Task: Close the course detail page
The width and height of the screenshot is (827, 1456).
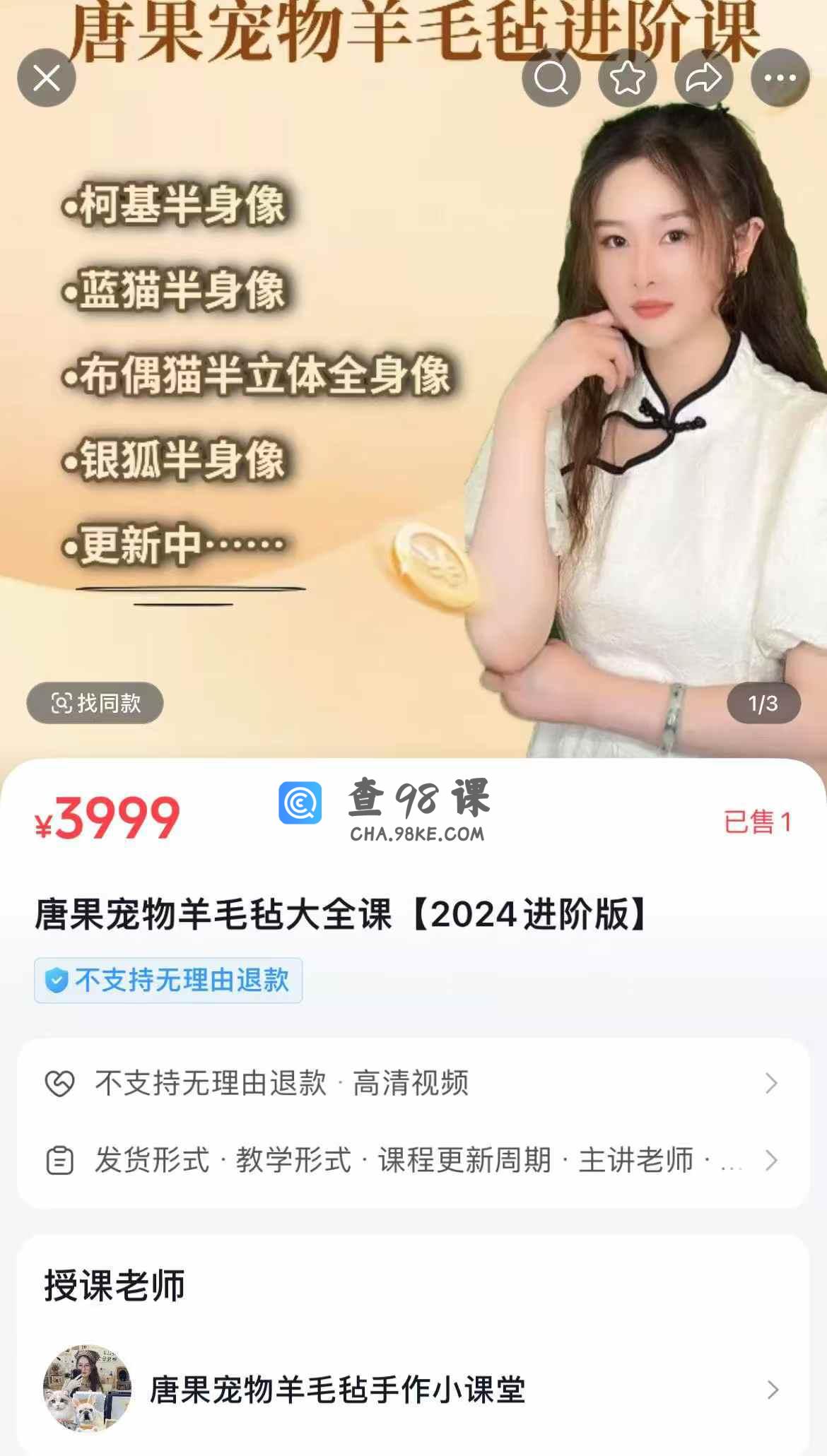Action: tap(47, 78)
